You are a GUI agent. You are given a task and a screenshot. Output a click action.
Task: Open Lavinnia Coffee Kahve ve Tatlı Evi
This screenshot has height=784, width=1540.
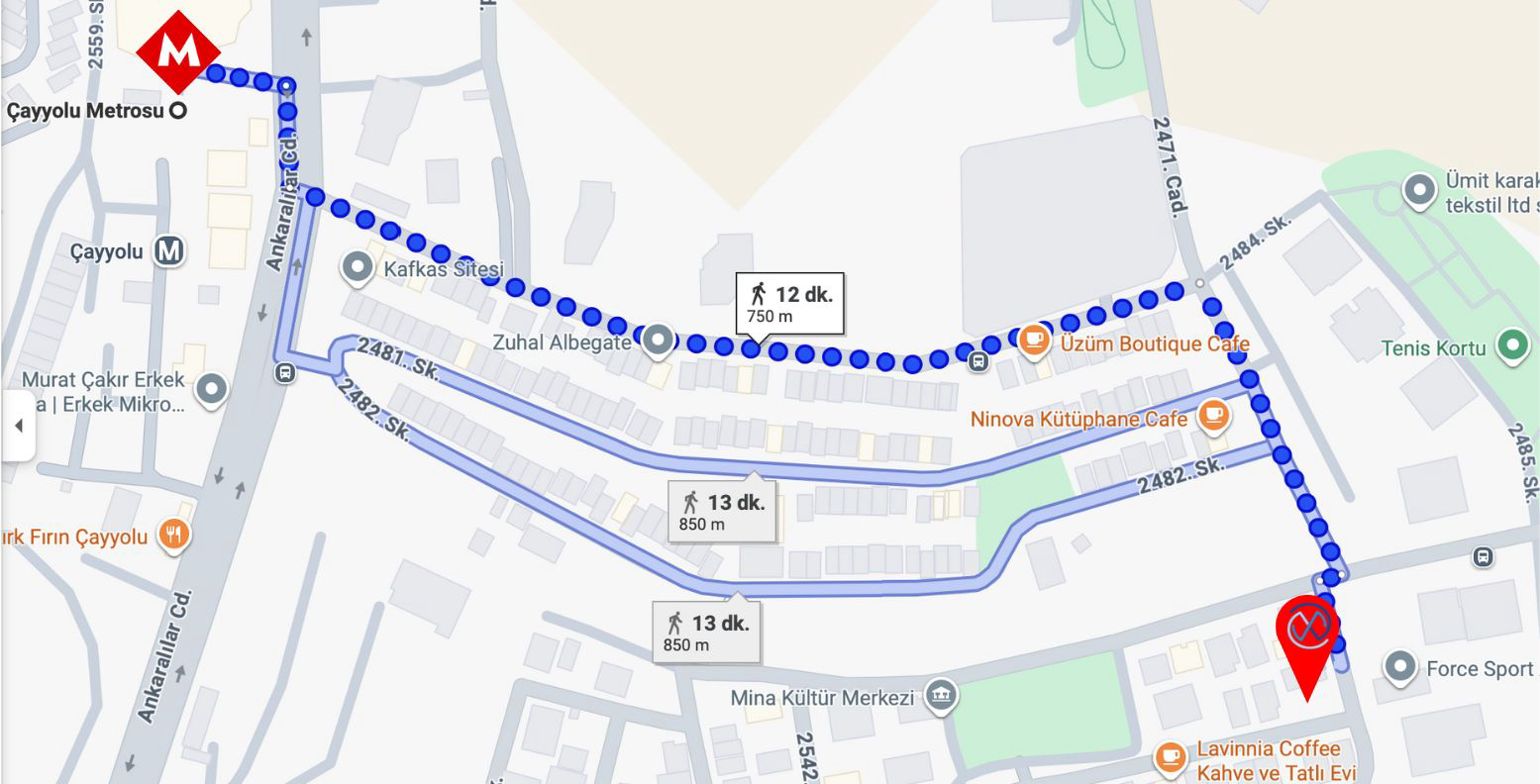tap(1170, 758)
